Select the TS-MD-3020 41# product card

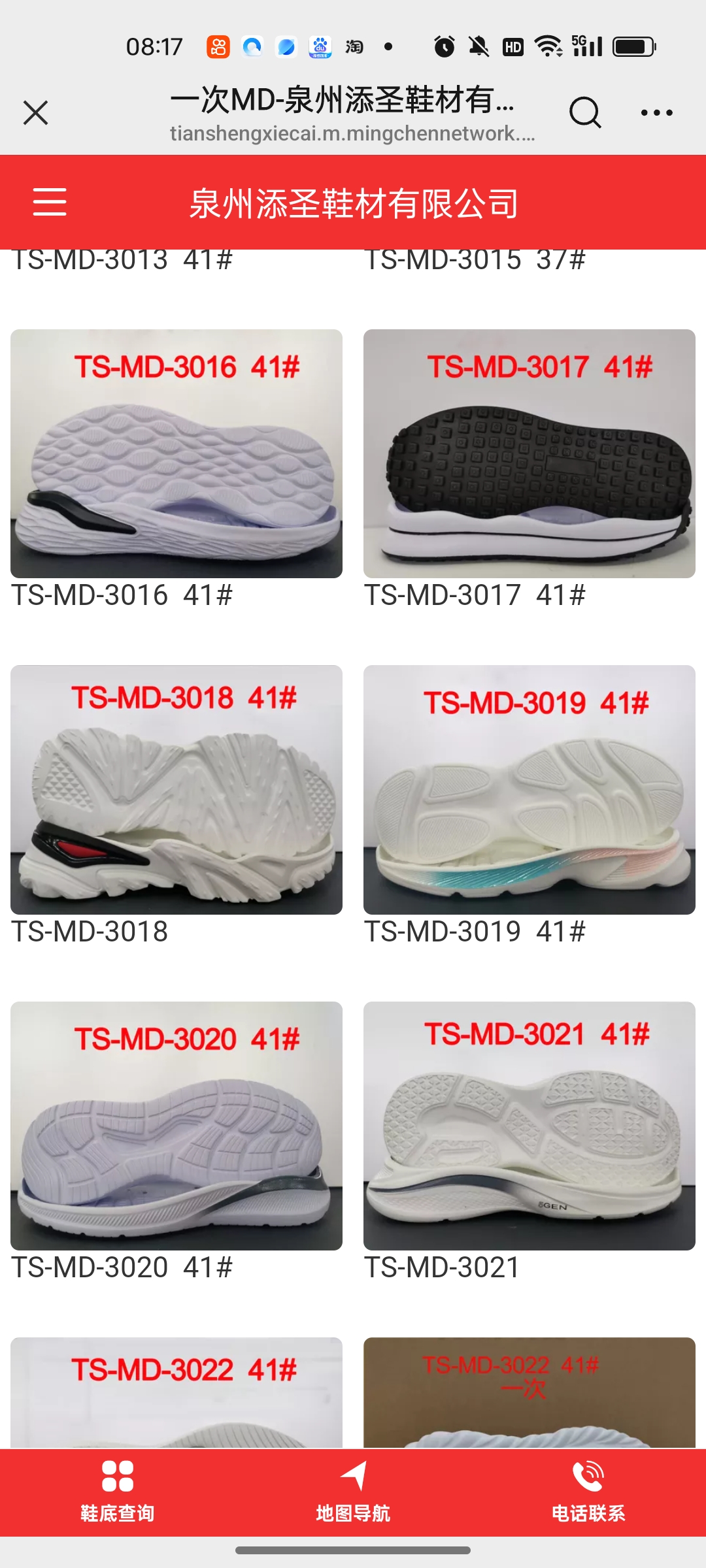coord(176,1126)
